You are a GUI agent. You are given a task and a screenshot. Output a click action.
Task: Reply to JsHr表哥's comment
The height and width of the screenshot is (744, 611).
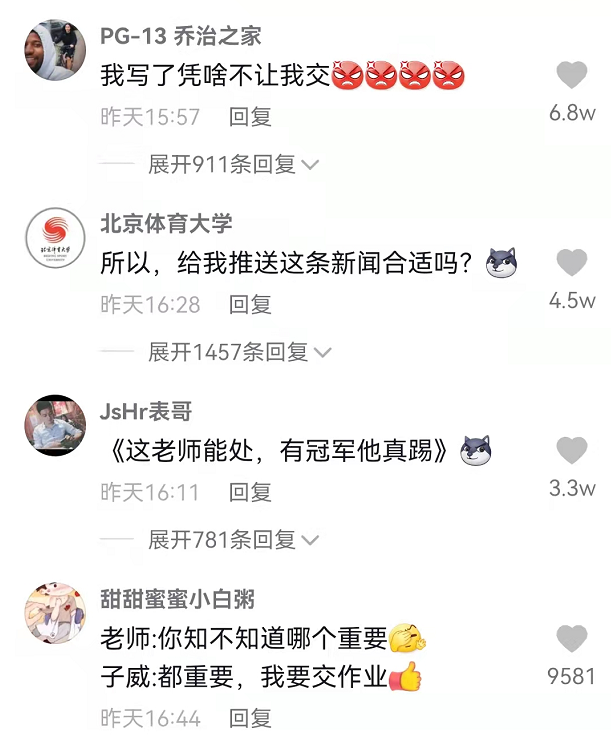coord(250,493)
